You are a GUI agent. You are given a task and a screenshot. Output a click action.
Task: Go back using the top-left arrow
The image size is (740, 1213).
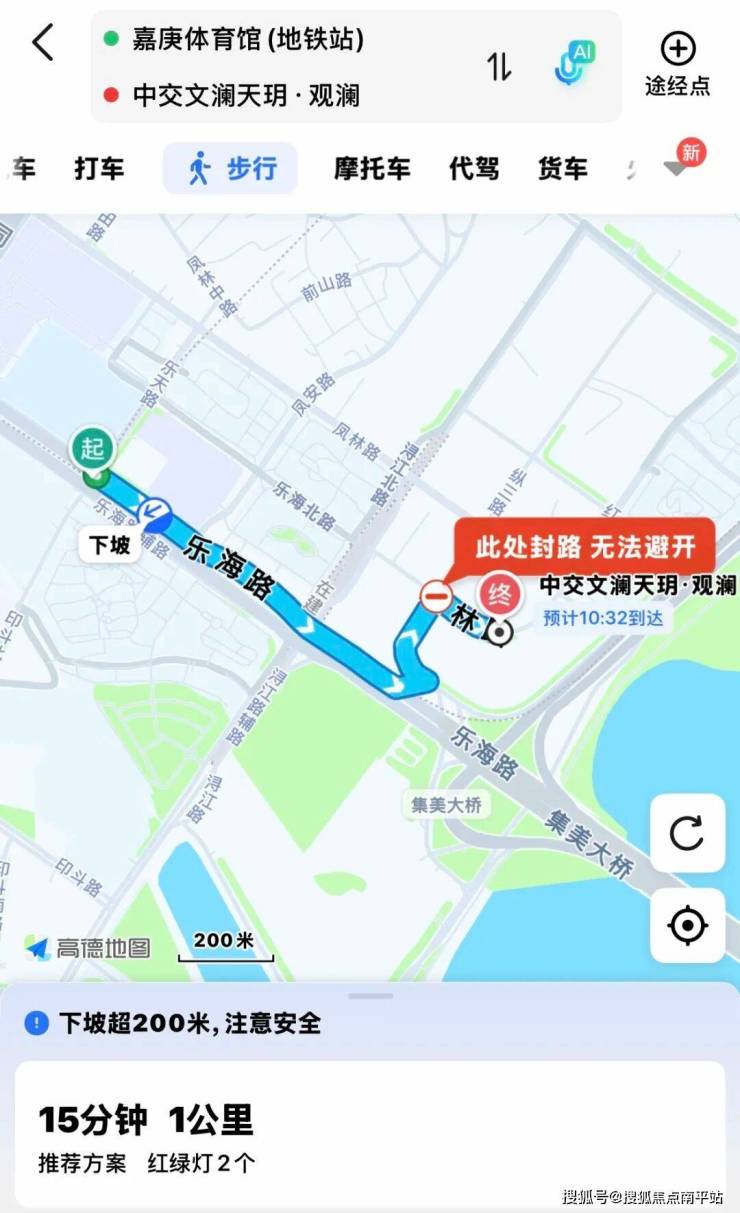tap(43, 43)
